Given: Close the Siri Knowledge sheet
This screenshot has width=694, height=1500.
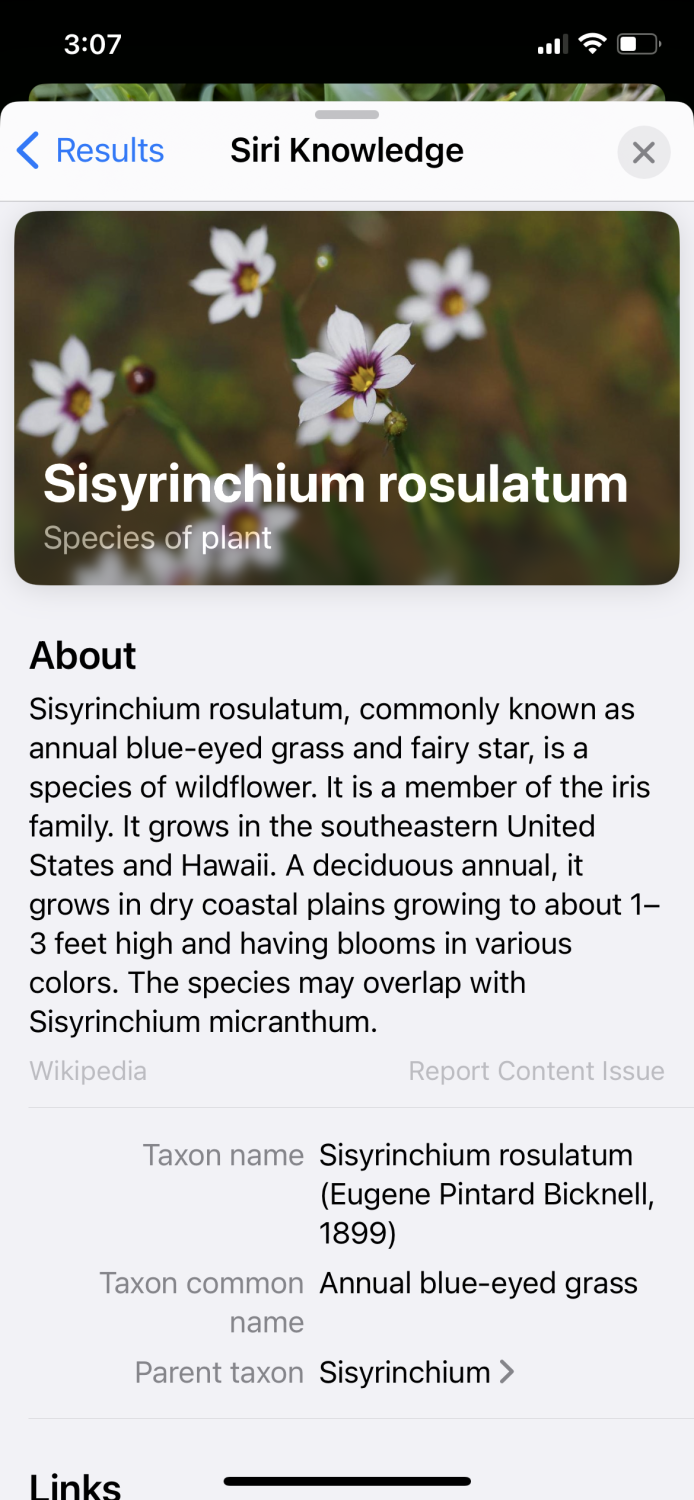Looking at the screenshot, I should pyautogui.click(x=644, y=152).
